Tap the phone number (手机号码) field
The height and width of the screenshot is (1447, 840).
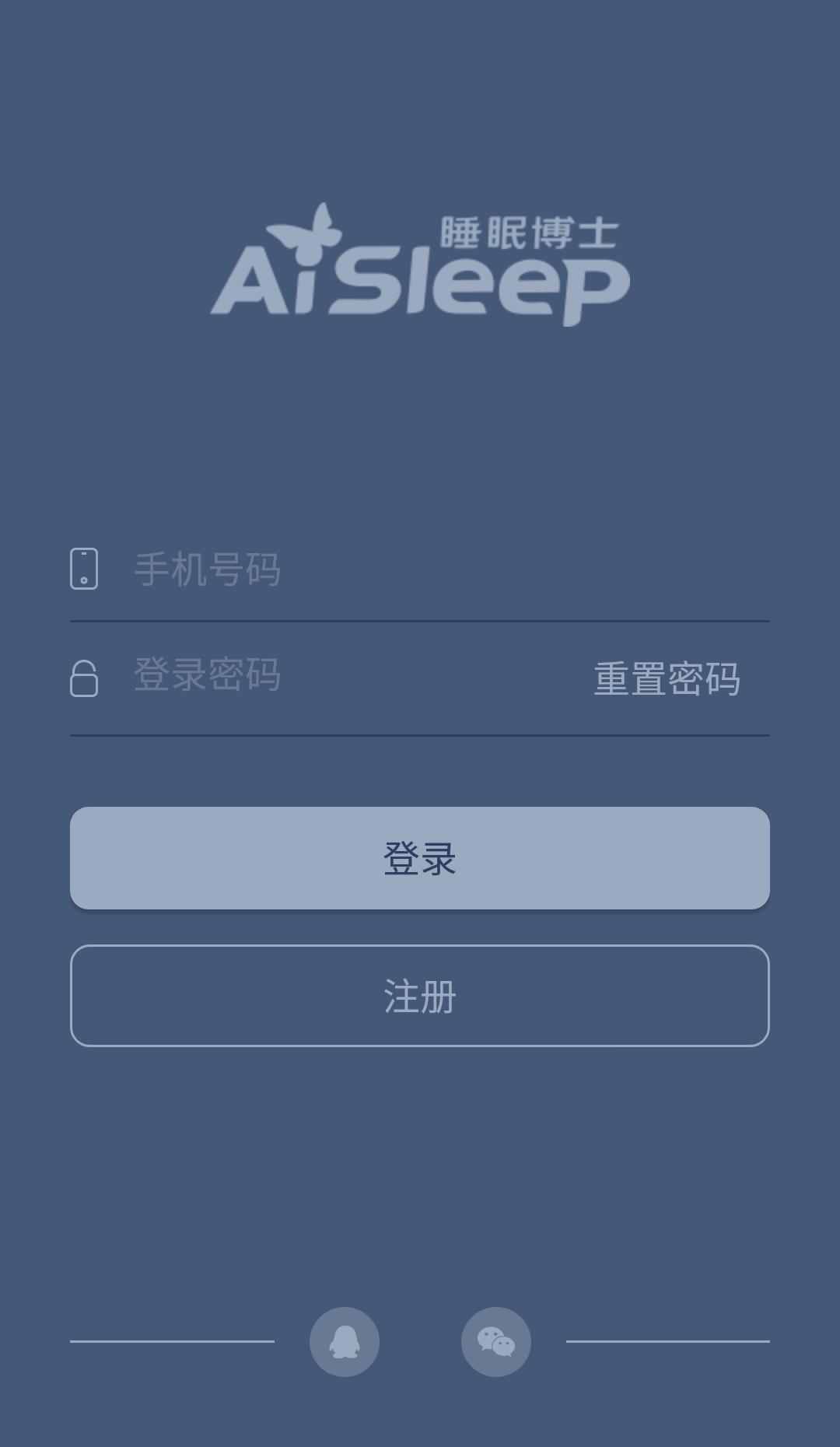[436, 569]
